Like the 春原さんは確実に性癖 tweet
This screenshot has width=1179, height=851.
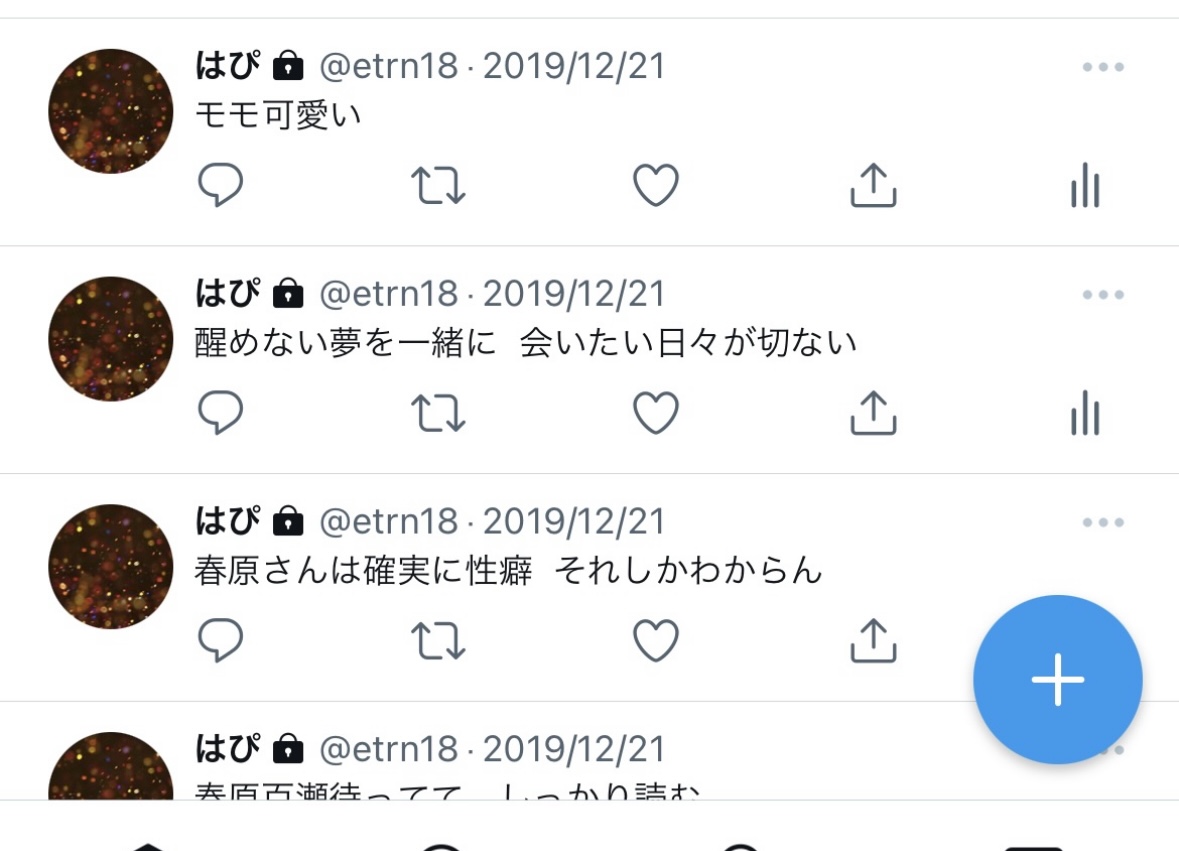coord(656,641)
